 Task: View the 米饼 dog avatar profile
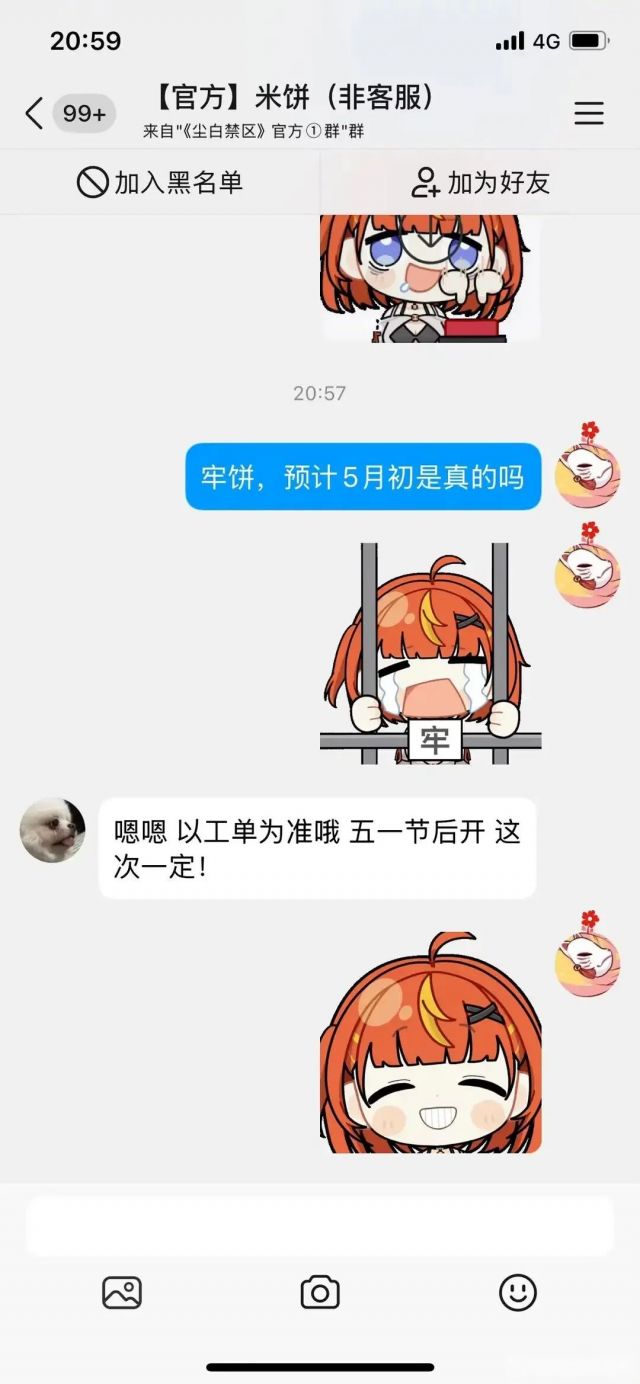coord(52,830)
